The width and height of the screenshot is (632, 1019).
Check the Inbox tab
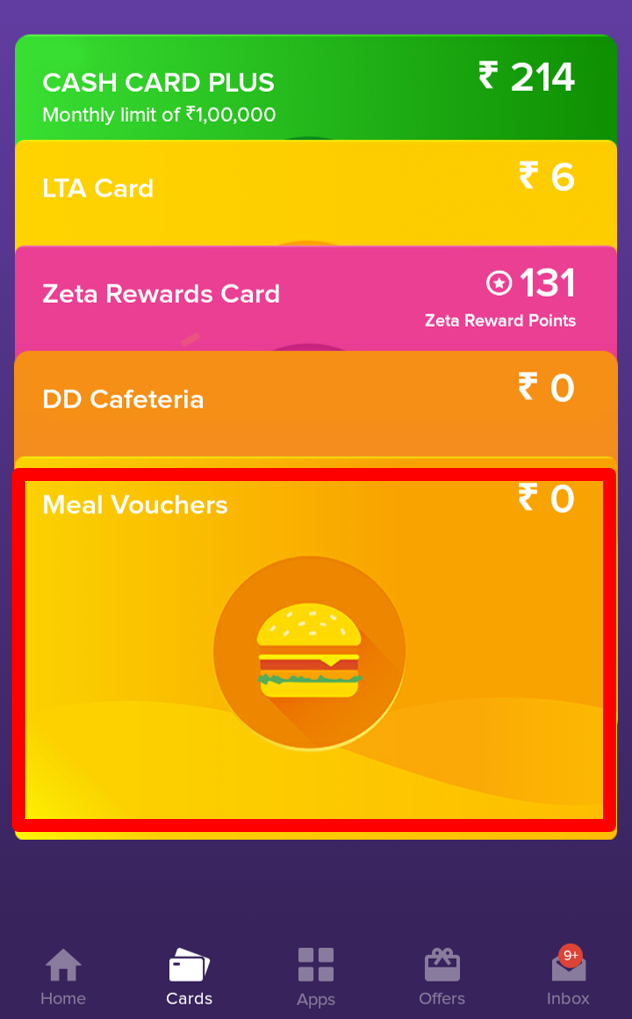coord(568,977)
